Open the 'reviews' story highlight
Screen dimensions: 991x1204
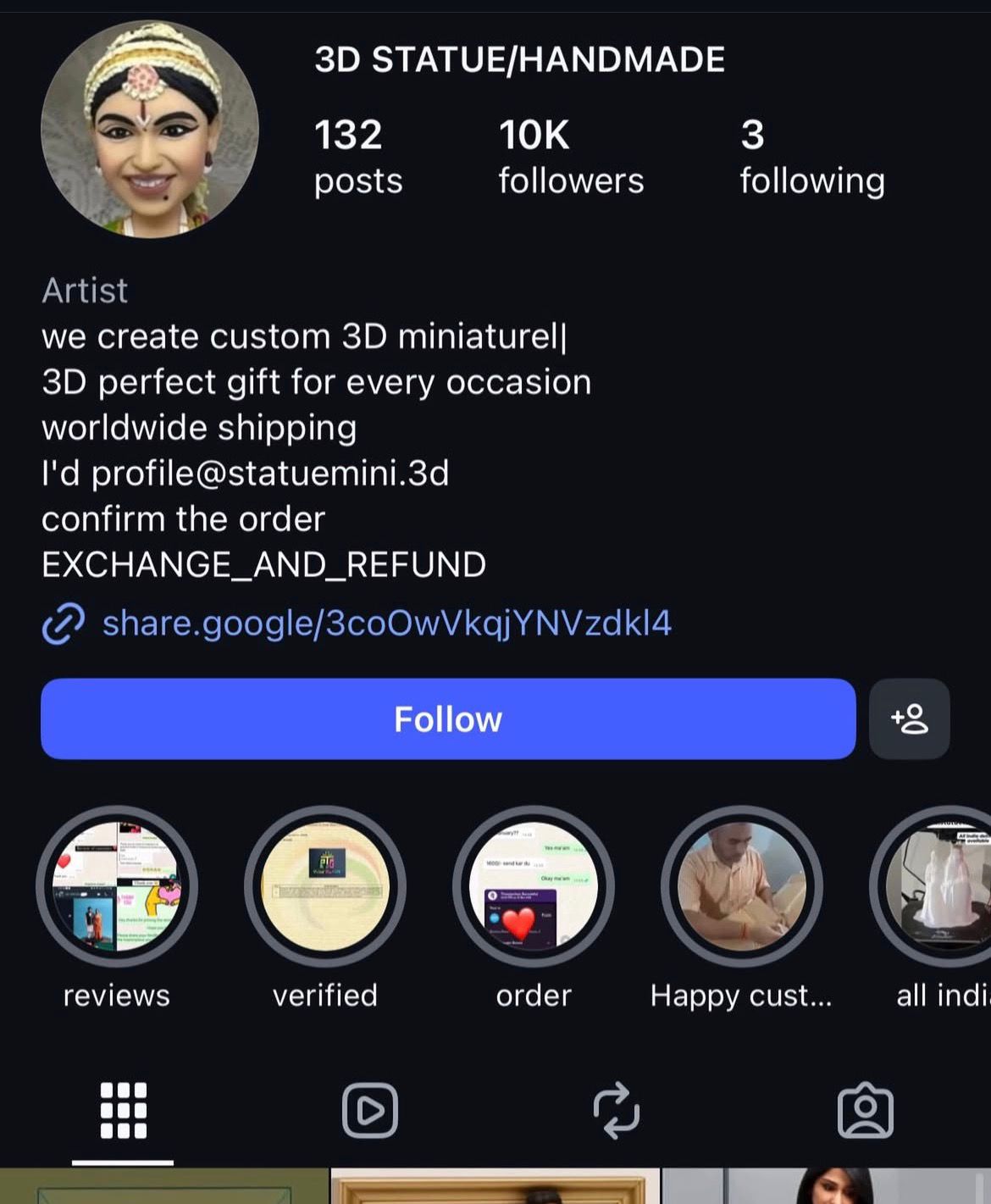pyautogui.click(x=117, y=885)
